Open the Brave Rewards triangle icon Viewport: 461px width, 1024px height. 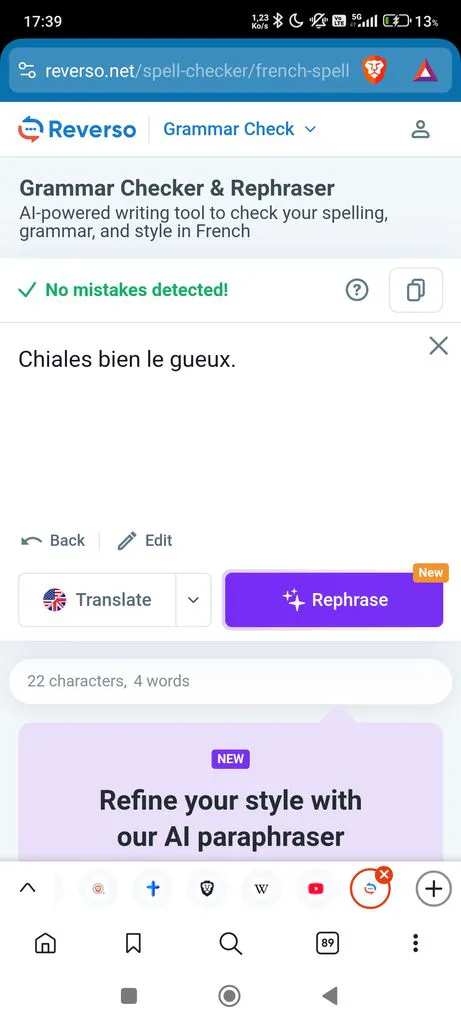click(x=425, y=71)
